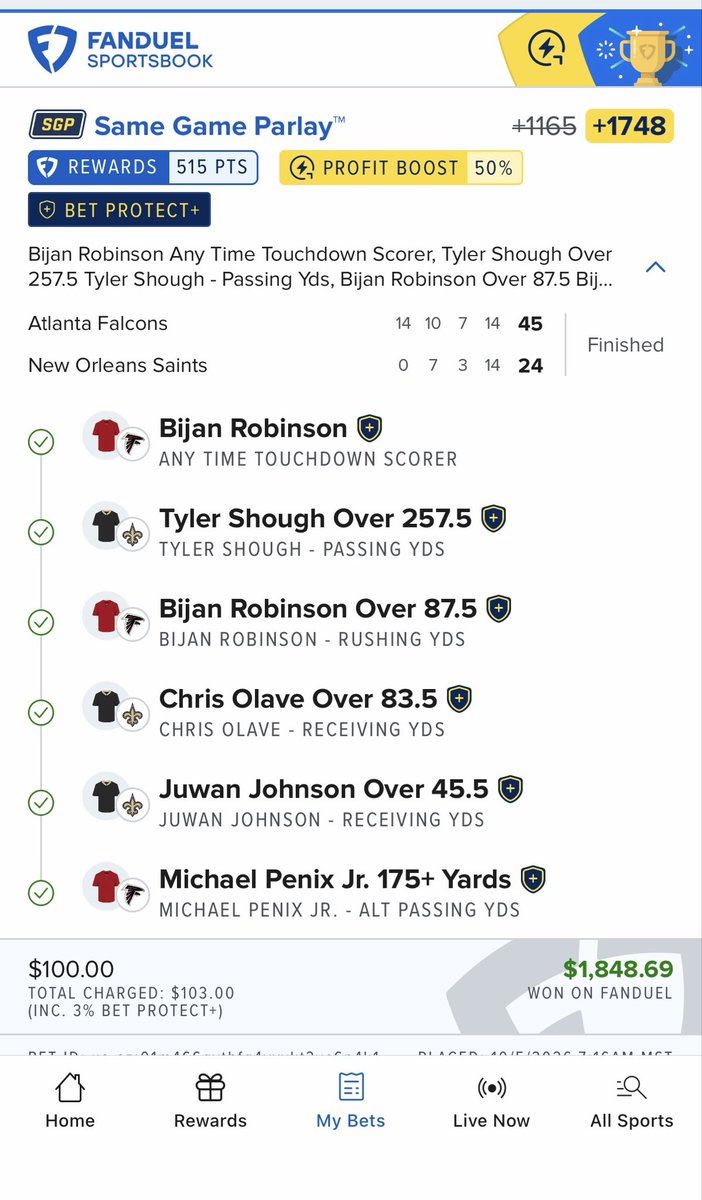Open the Bijan Robinson touchdown scorer leg
Viewport: 702px width, 1200px height.
pyautogui.click(x=351, y=442)
